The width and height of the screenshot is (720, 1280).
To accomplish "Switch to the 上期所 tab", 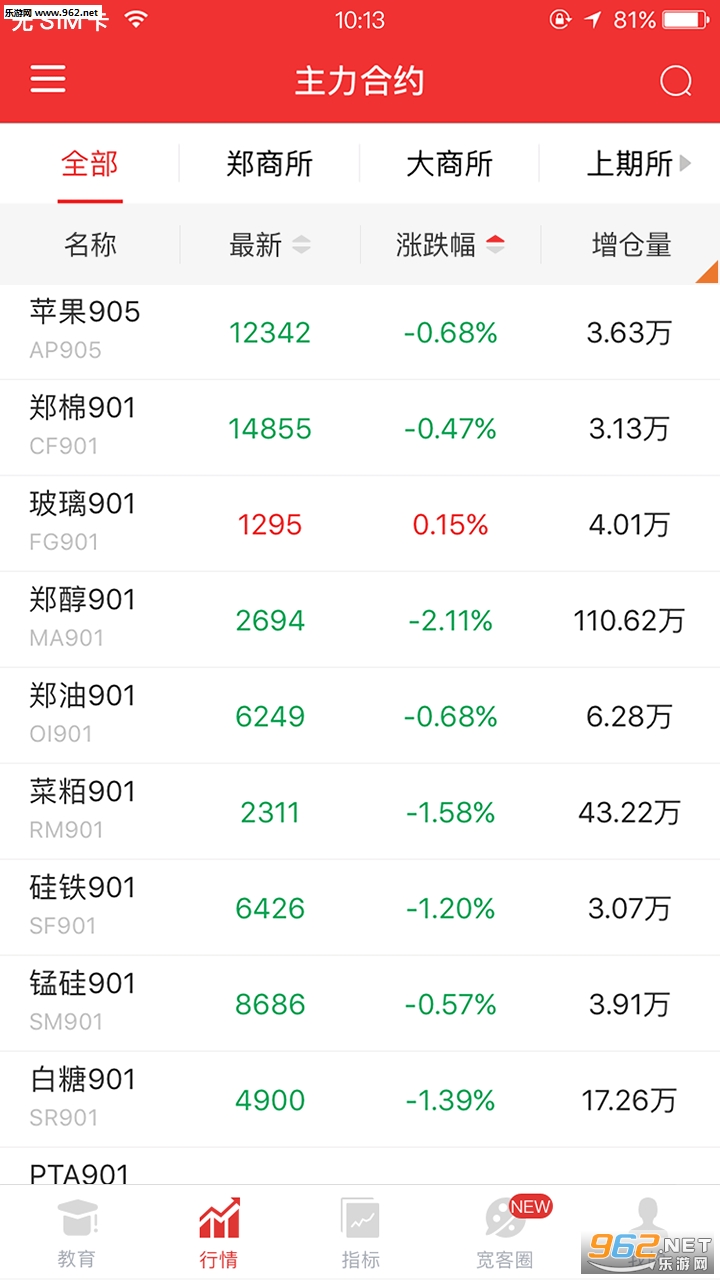I will 630,164.
